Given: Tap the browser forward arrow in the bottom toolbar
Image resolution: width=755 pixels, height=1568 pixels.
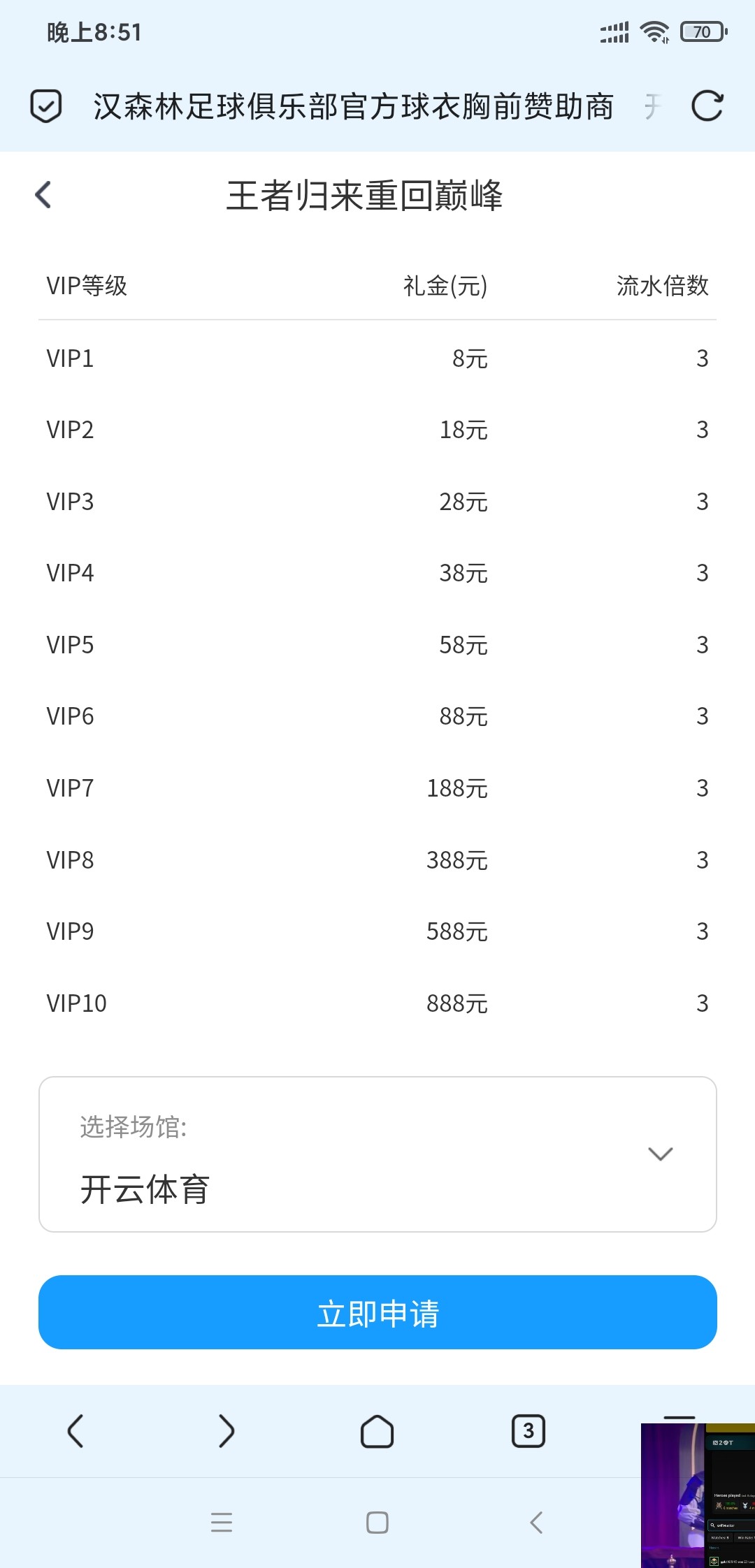Looking at the screenshot, I should (x=226, y=1431).
